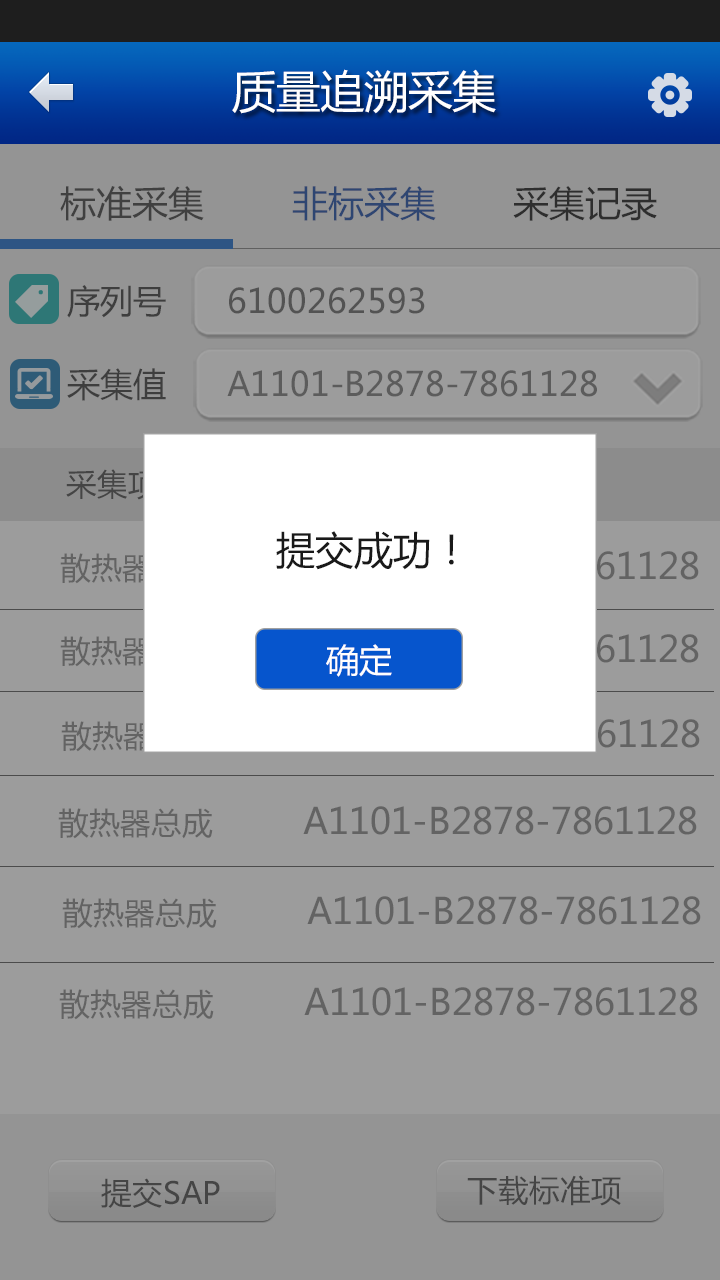The image size is (720, 1280).
Task: Edit the 序列号 field
Action: point(446,300)
